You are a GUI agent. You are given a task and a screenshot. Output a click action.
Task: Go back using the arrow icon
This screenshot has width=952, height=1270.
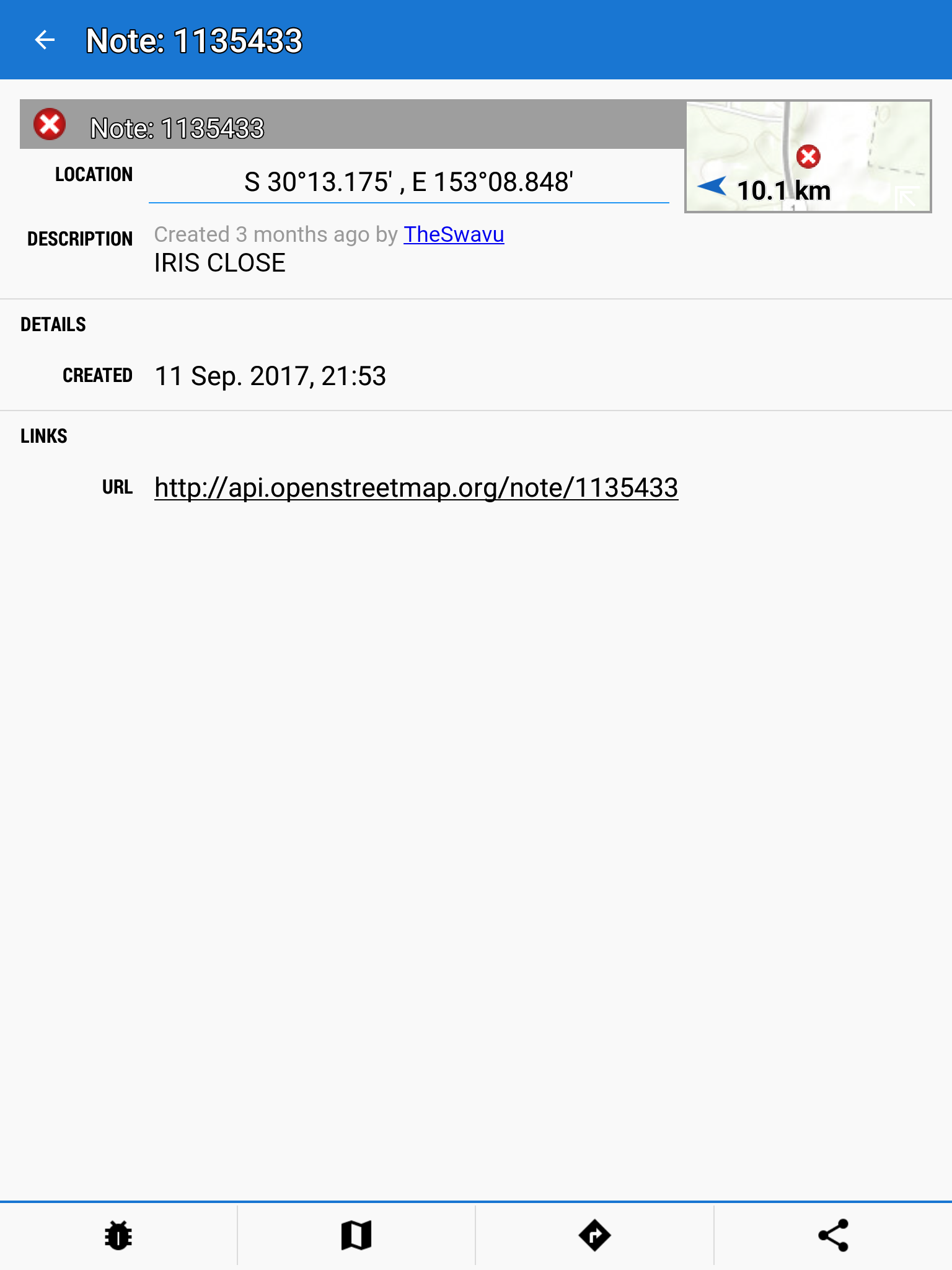[x=45, y=40]
